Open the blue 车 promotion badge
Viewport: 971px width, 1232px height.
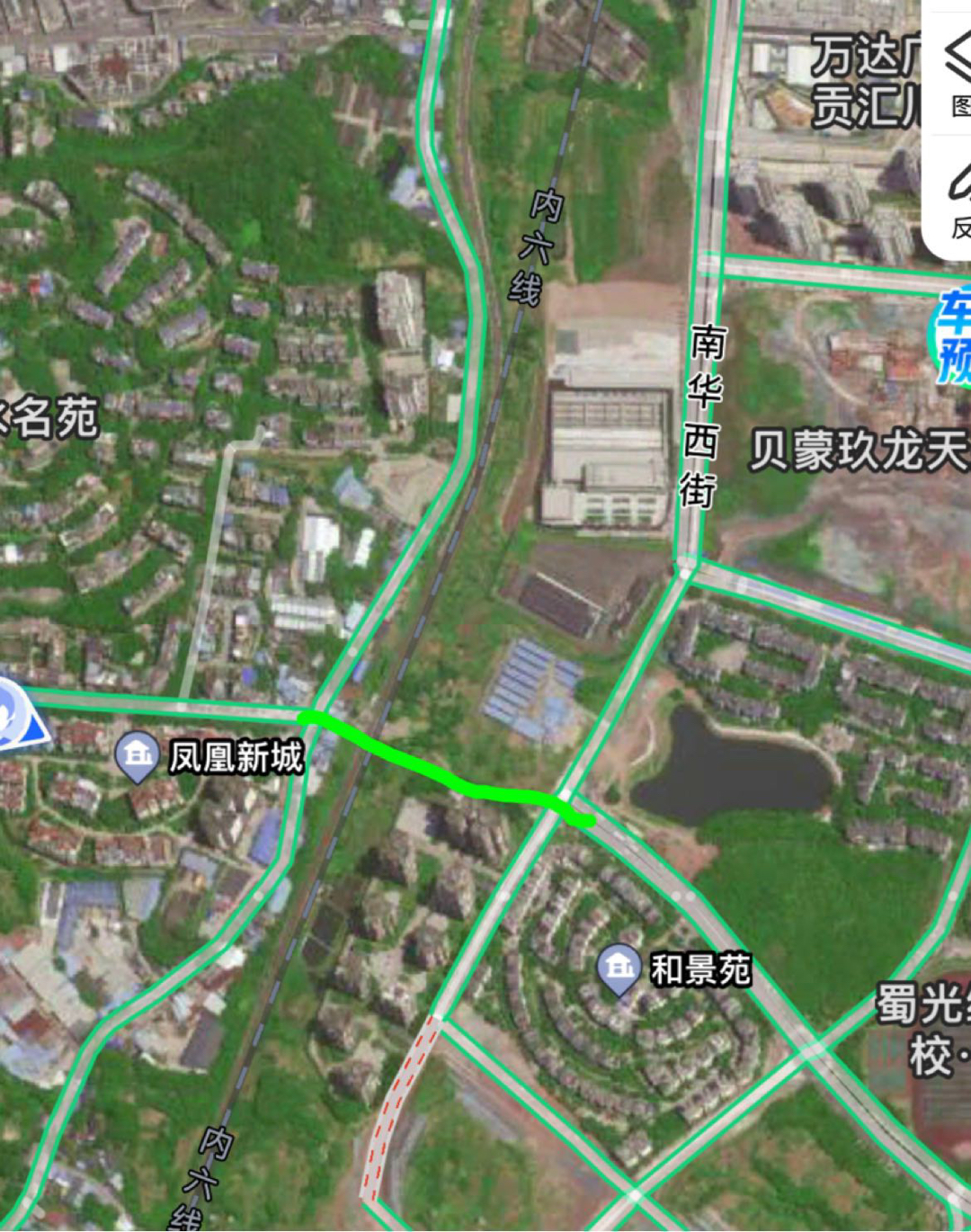(953, 335)
